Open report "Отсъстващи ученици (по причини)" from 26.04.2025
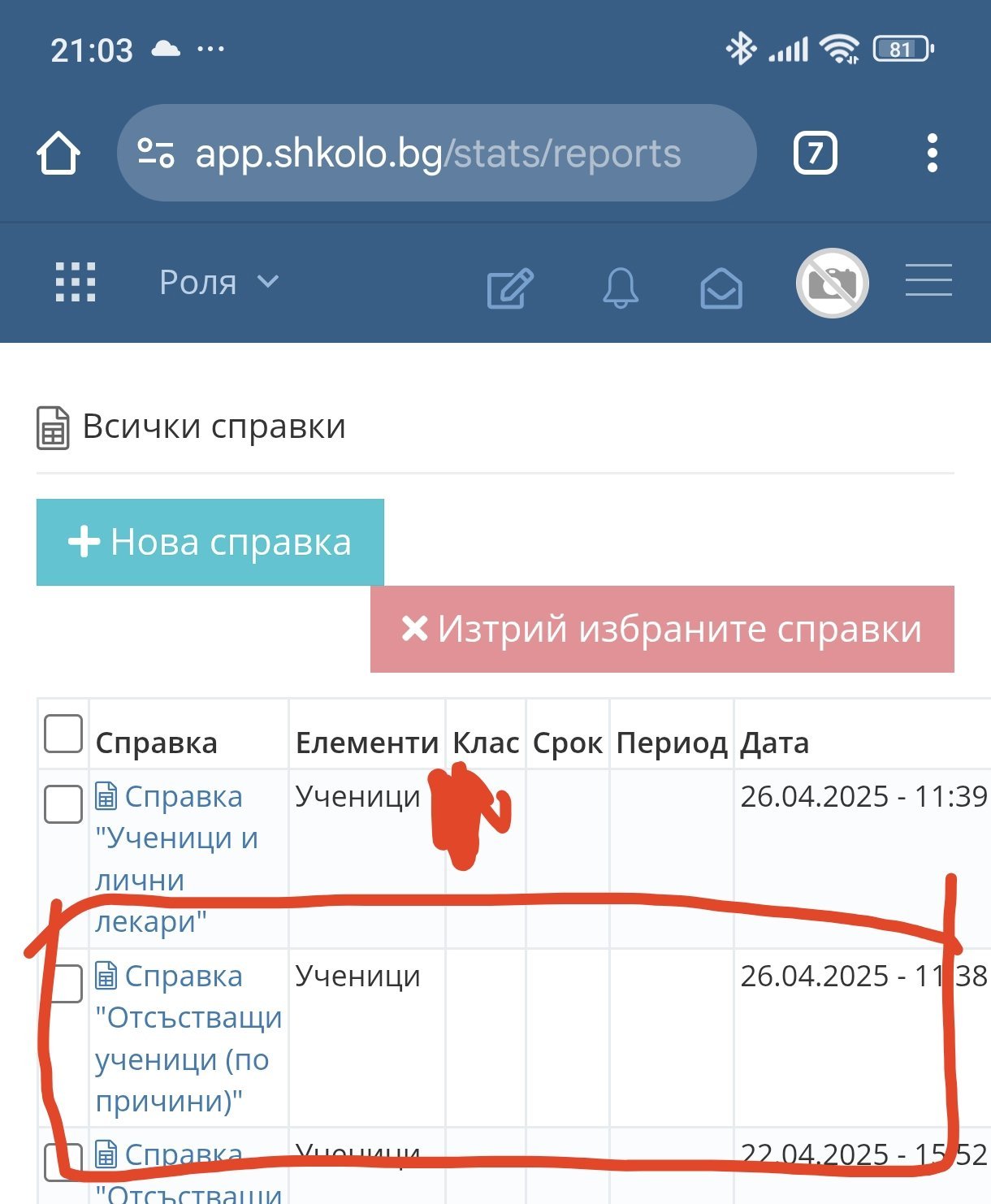The height and width of the screenshot is (1204, 991). click(188, 1038)
